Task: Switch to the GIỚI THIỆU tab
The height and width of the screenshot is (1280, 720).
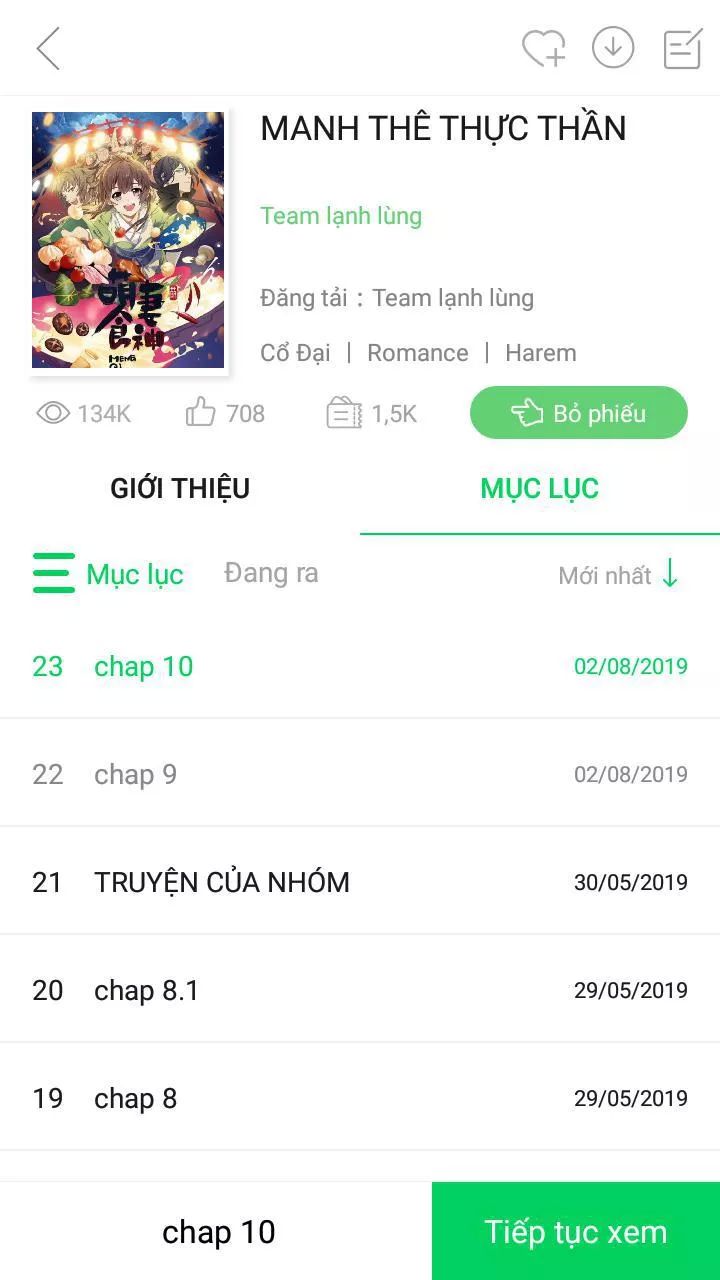Action: [178, 488]
